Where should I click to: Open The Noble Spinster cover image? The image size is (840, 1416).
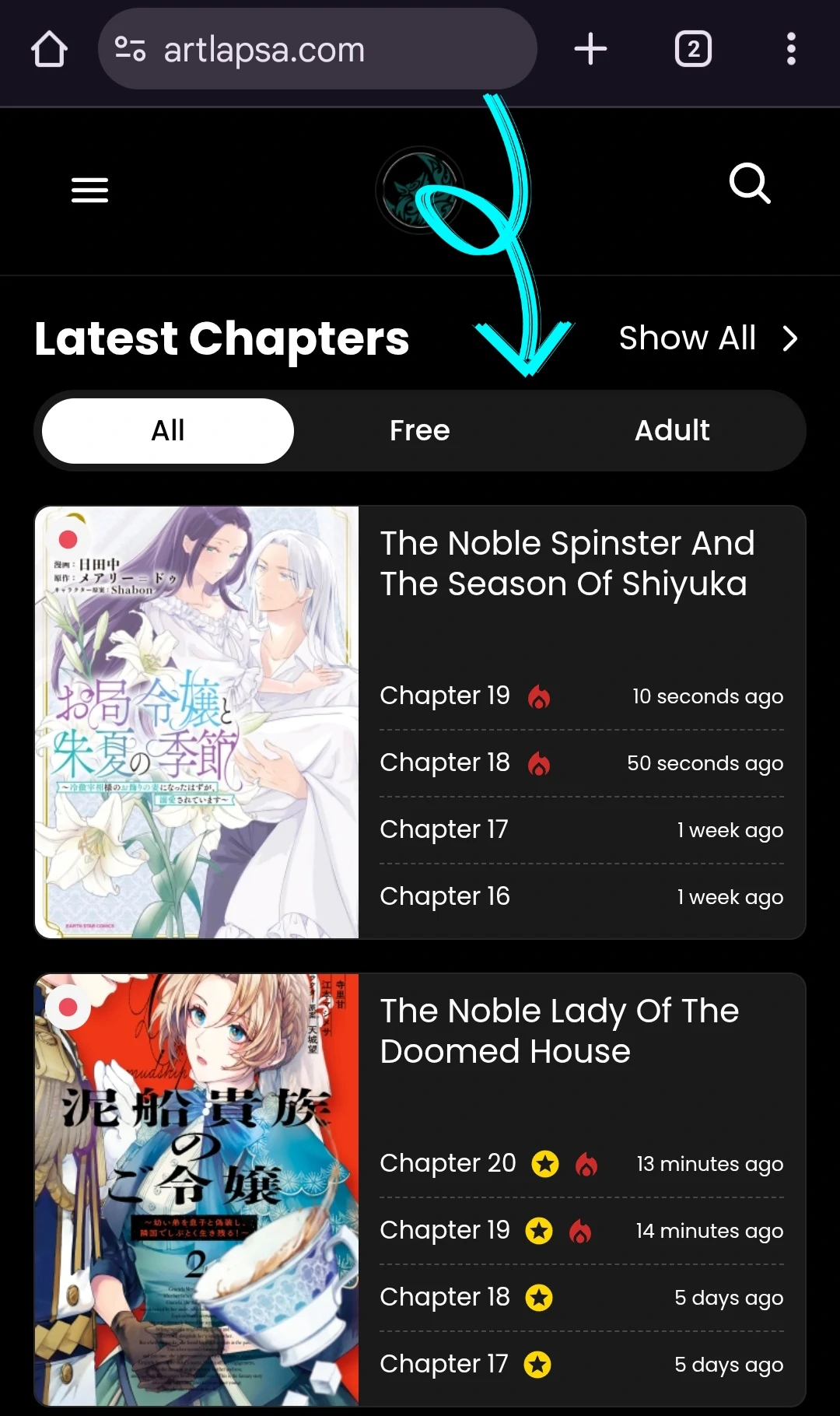(197, 722)
